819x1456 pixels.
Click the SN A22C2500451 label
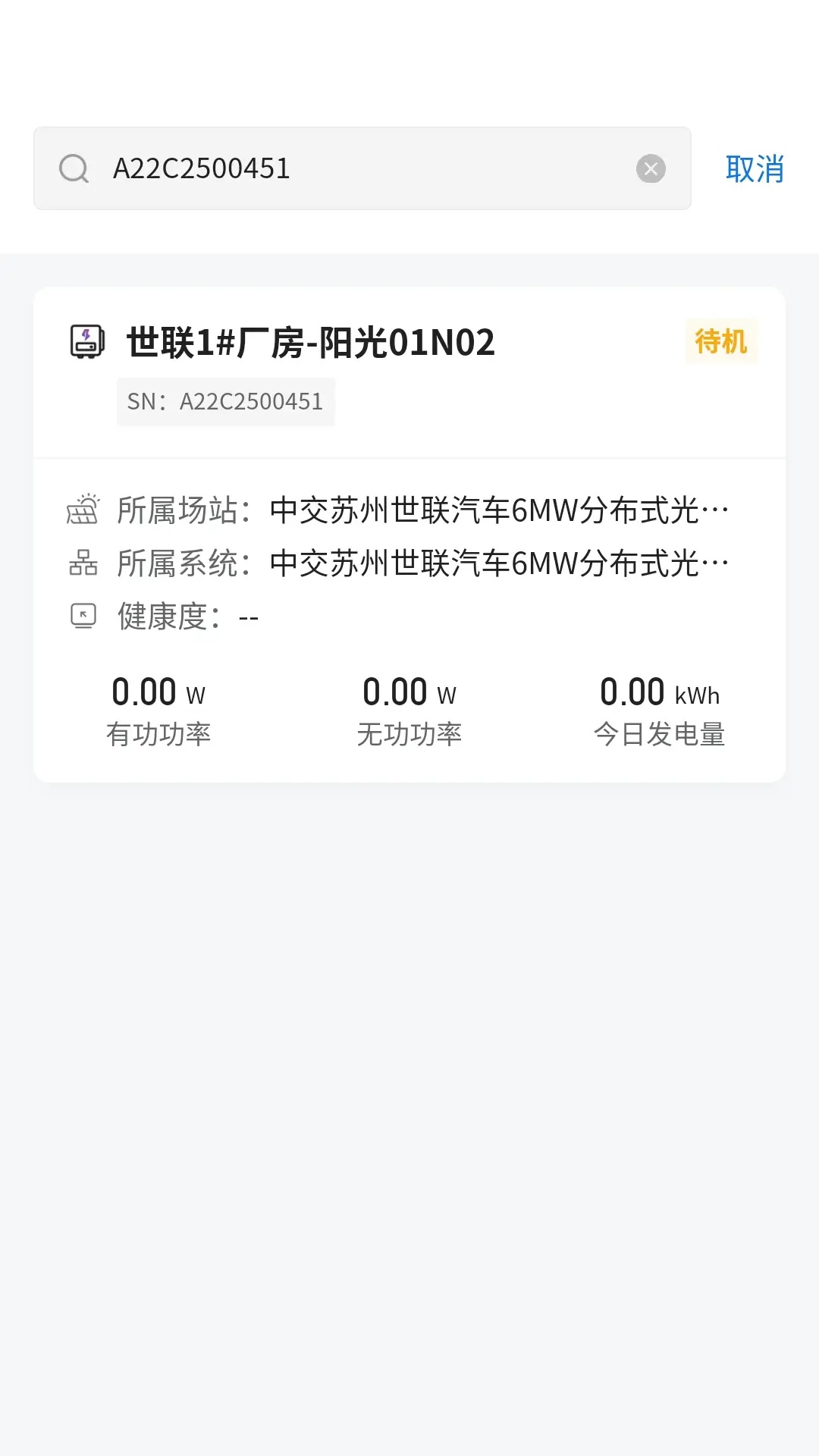[225, 401]
